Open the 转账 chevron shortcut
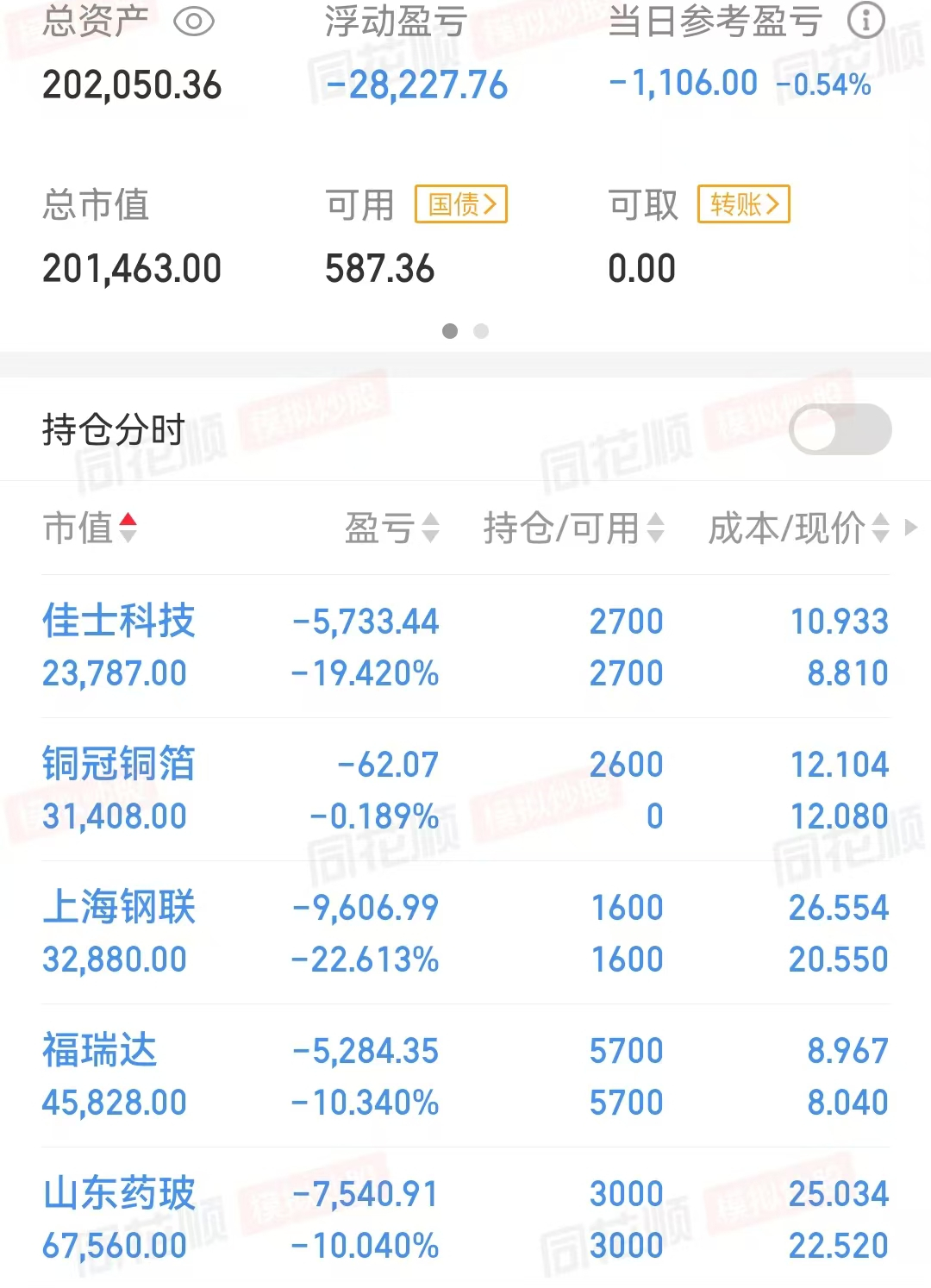 743,204
